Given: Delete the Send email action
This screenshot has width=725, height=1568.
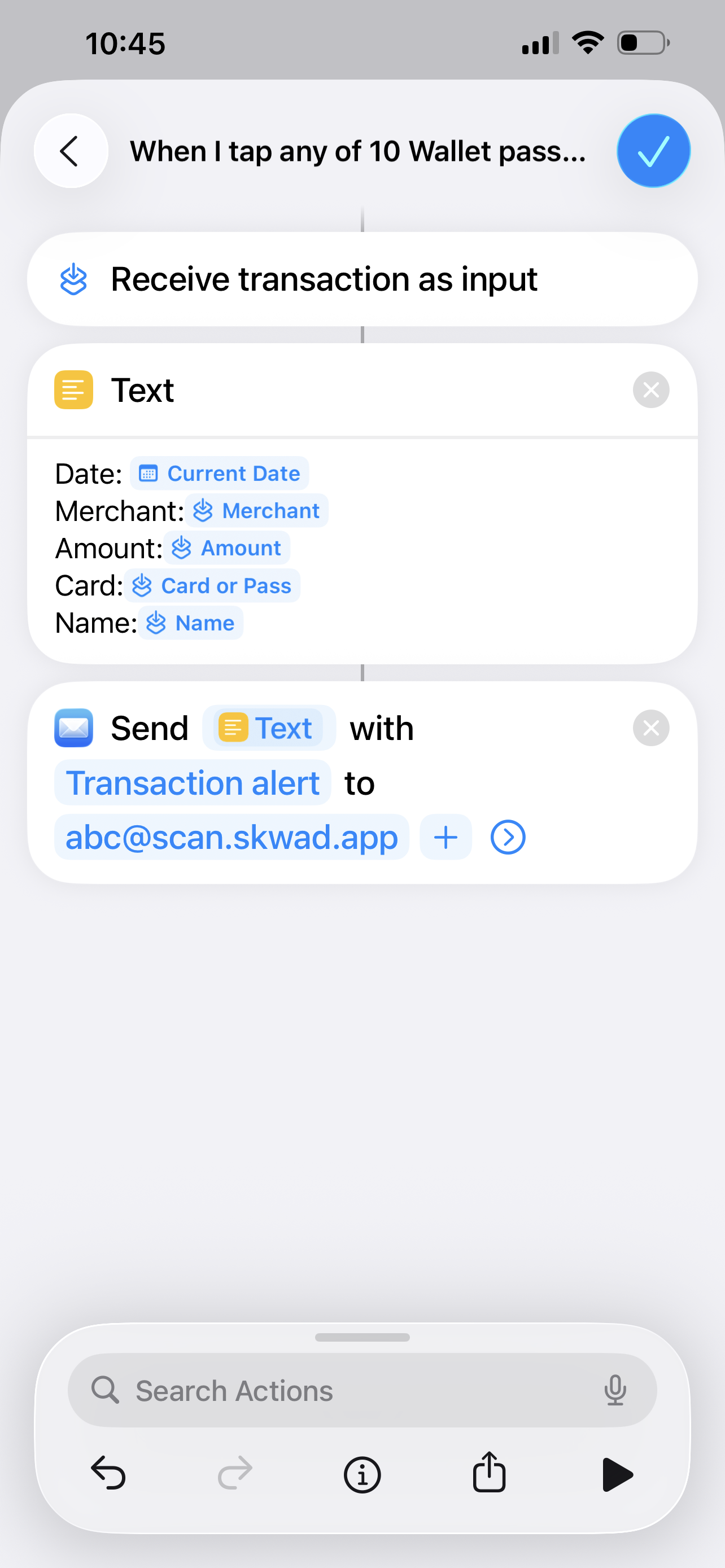Looking at the screenshot, I should pos(650,728).
